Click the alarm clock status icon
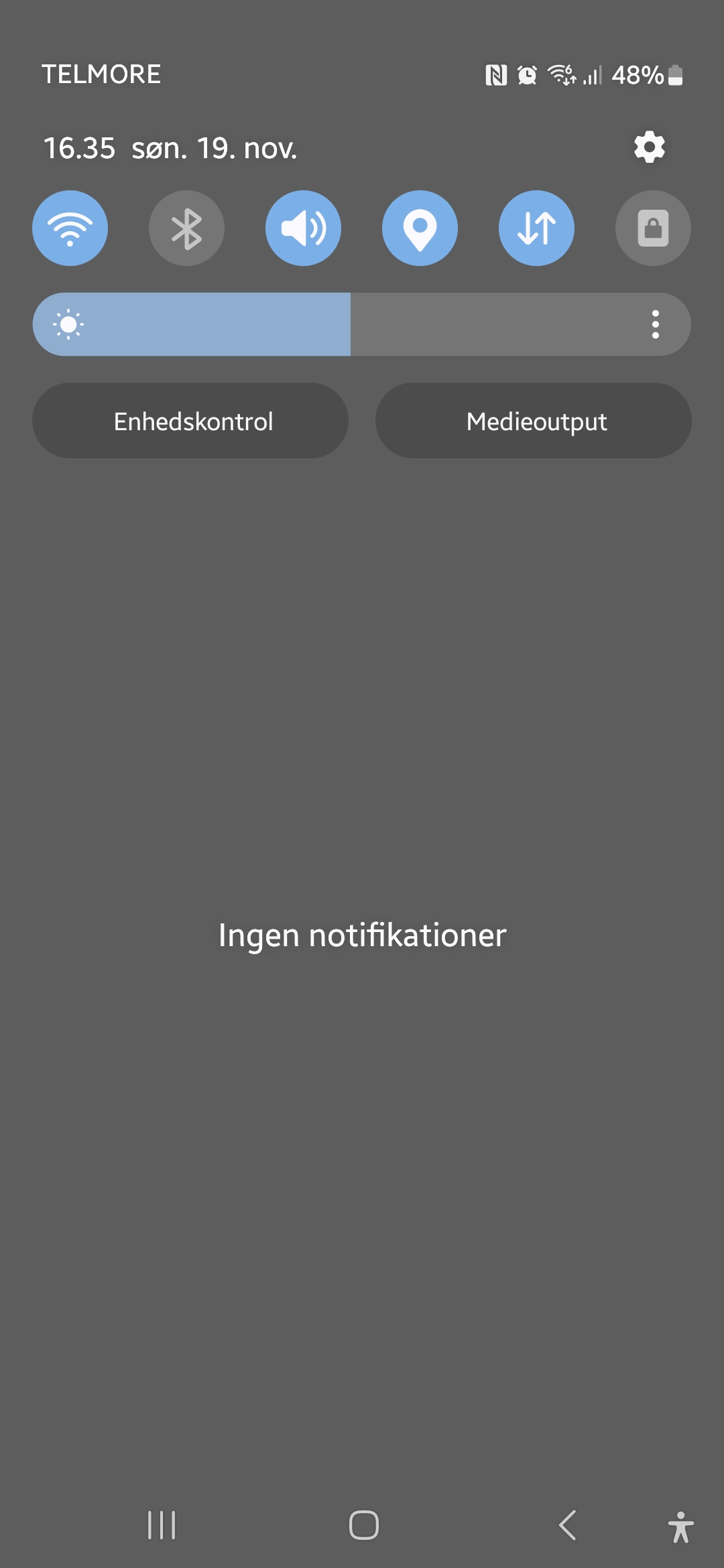724x1568 pixels. [x=527, y=74]
